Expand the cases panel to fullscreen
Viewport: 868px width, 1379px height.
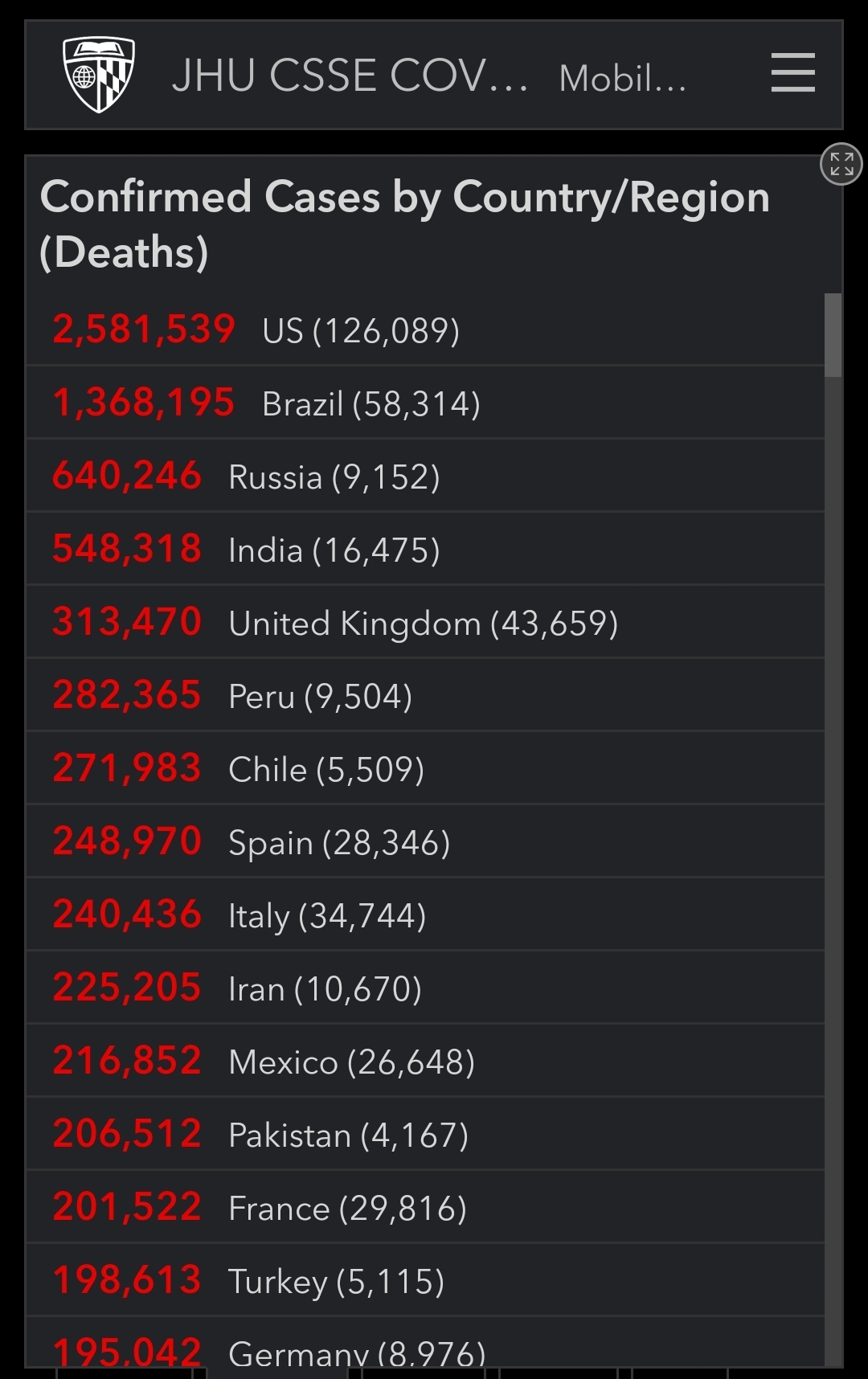[x=841, y=164]
